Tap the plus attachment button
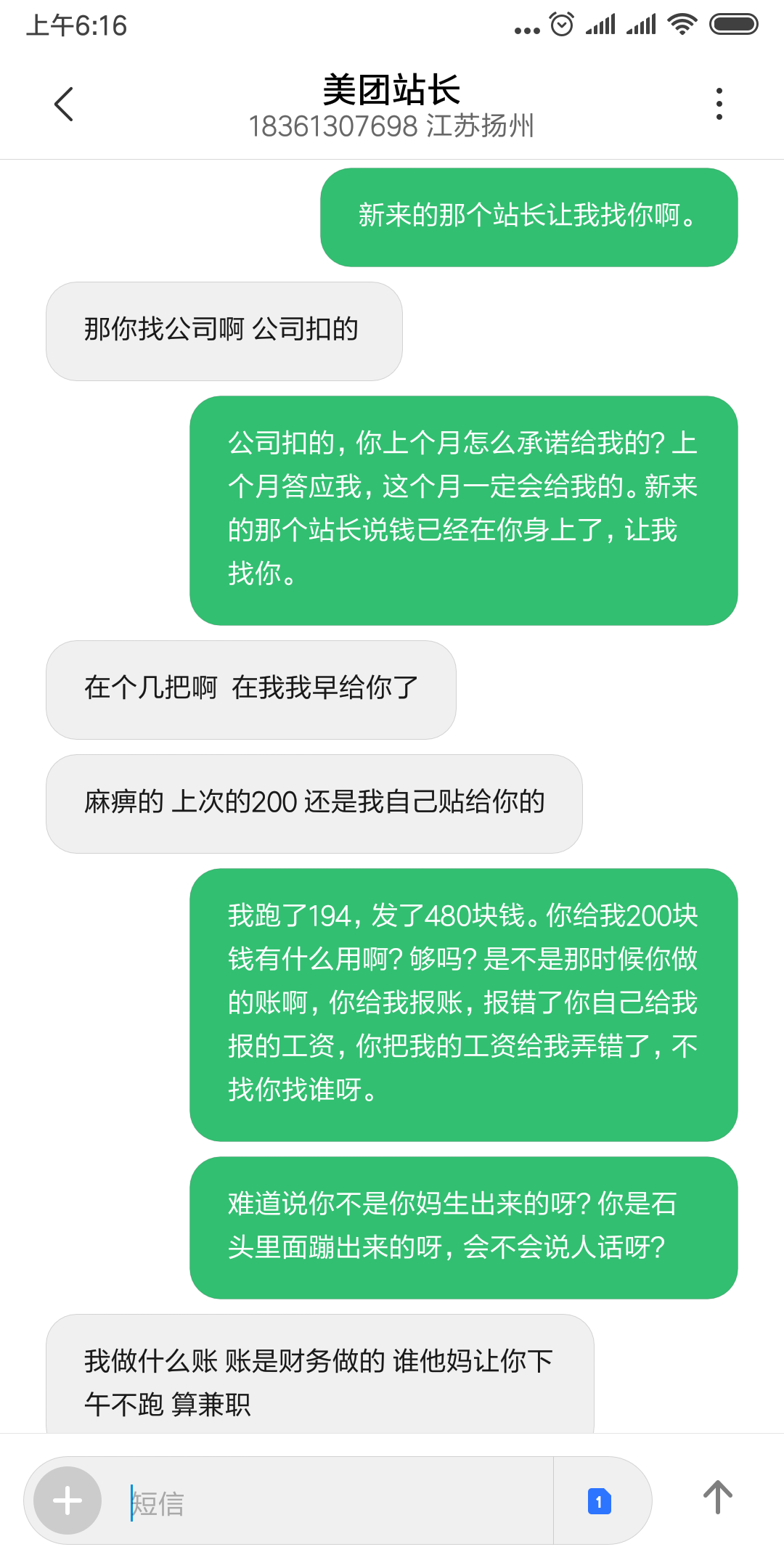 pos(68,1500)
